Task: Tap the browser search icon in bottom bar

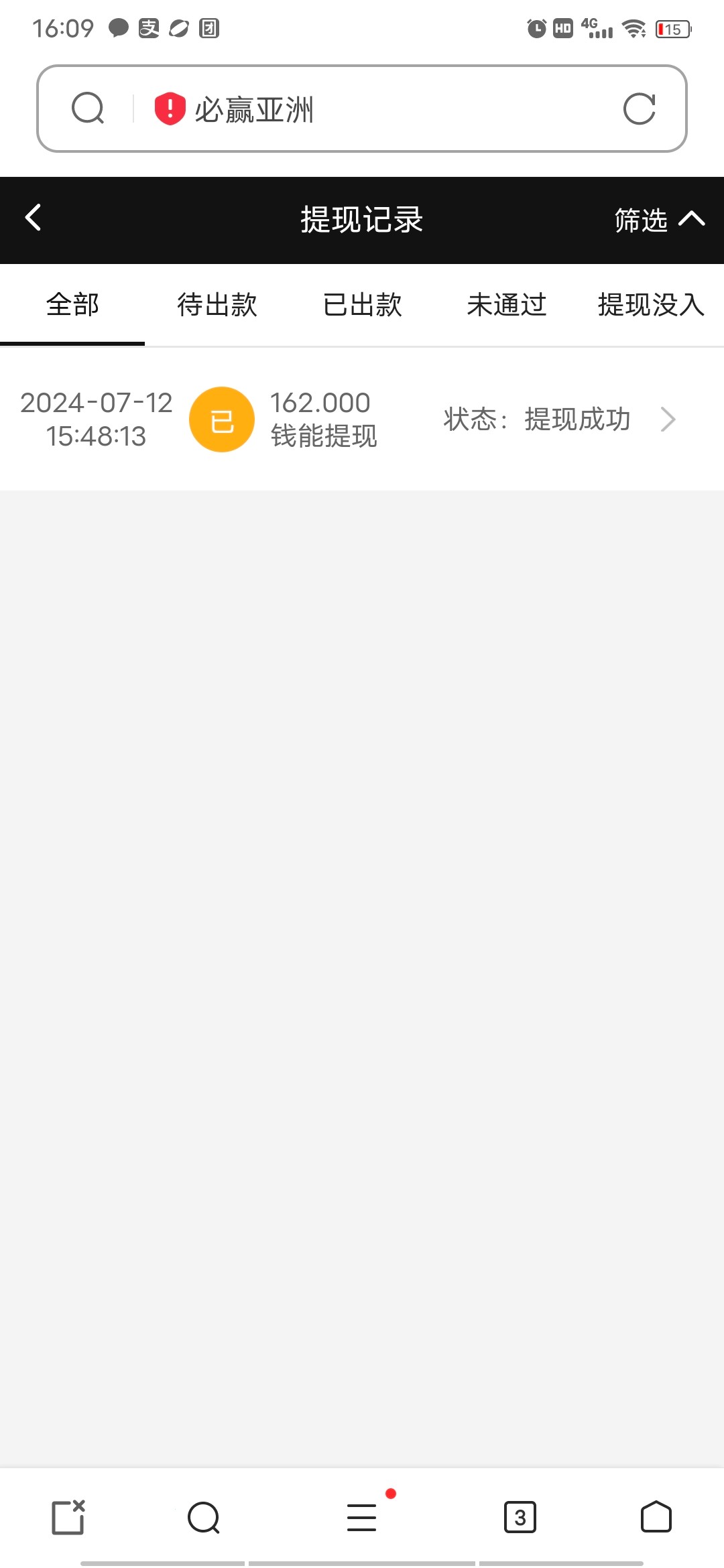Action: coord(204,1518)
